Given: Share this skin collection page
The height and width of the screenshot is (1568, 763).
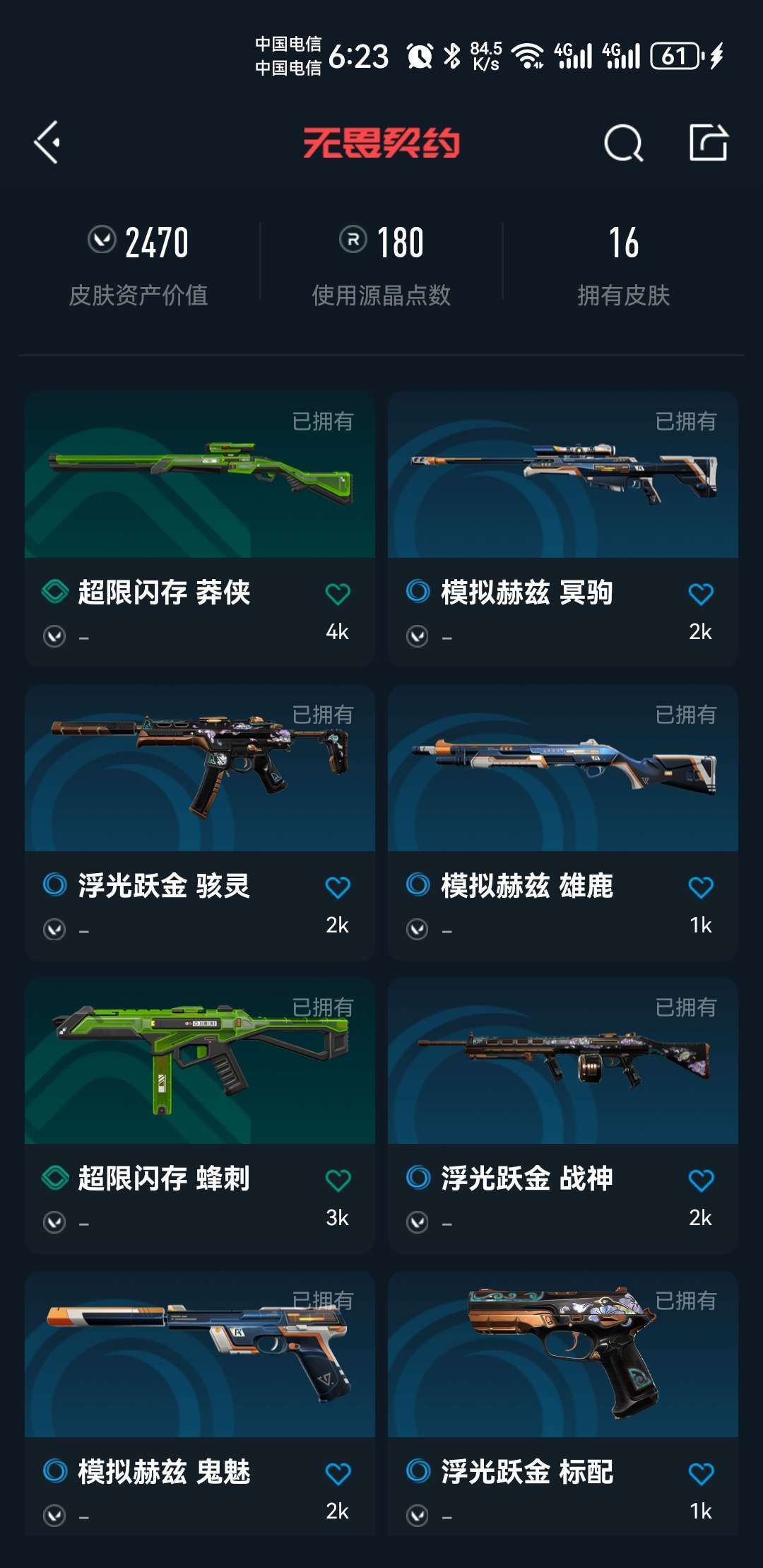Looking at the screenshot, I should pos(708,143).
